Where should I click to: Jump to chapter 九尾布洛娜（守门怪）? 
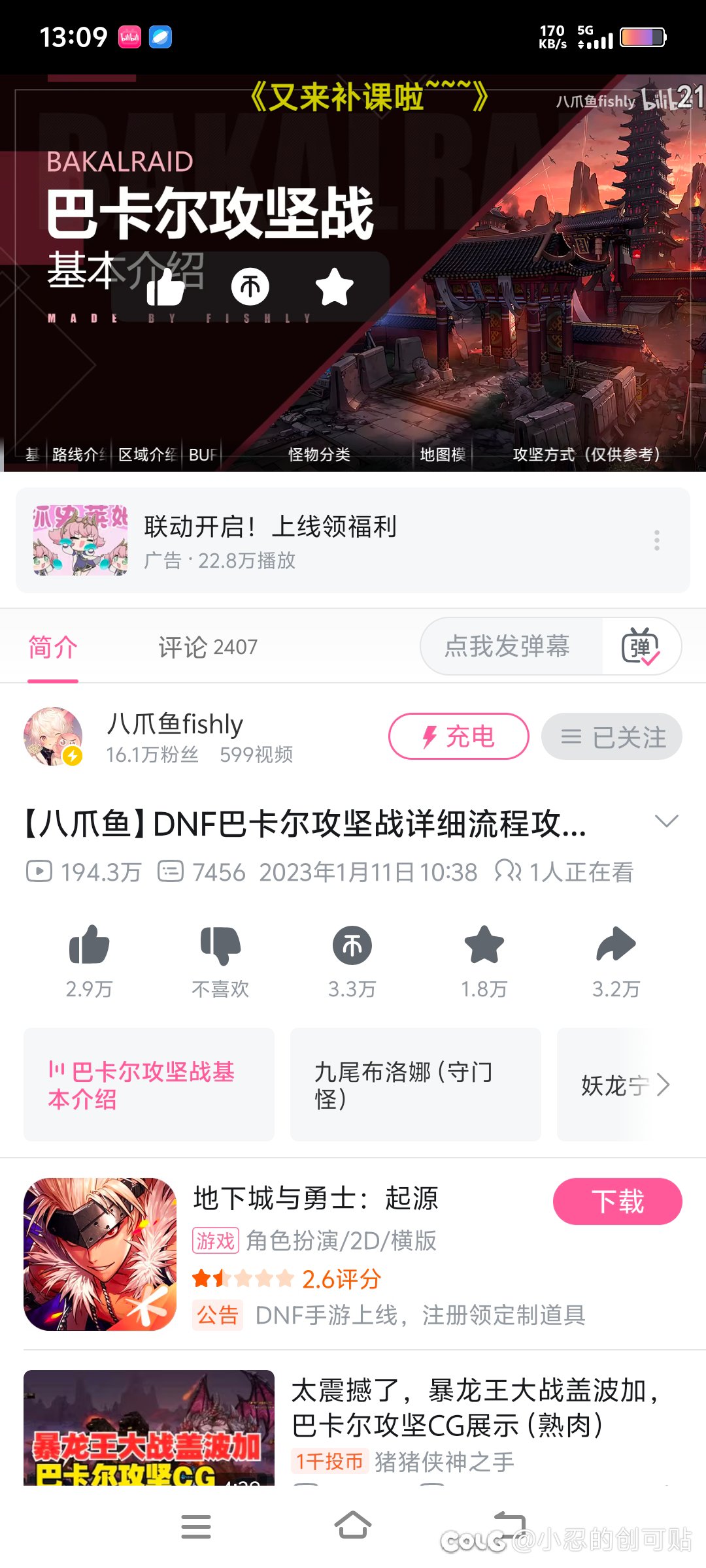coord(415,1085)
